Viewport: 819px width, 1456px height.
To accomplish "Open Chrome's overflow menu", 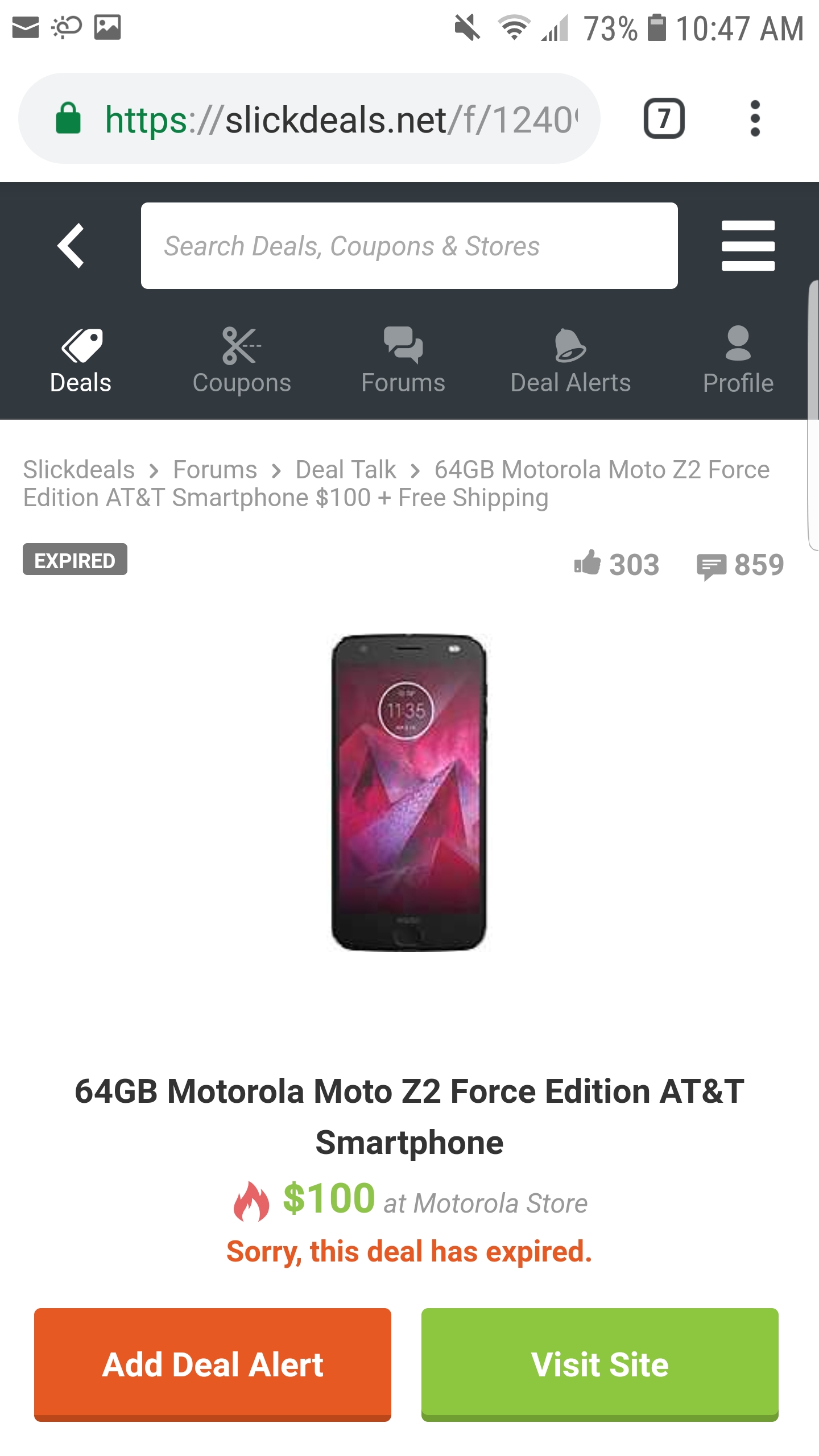I will [755, 118].
